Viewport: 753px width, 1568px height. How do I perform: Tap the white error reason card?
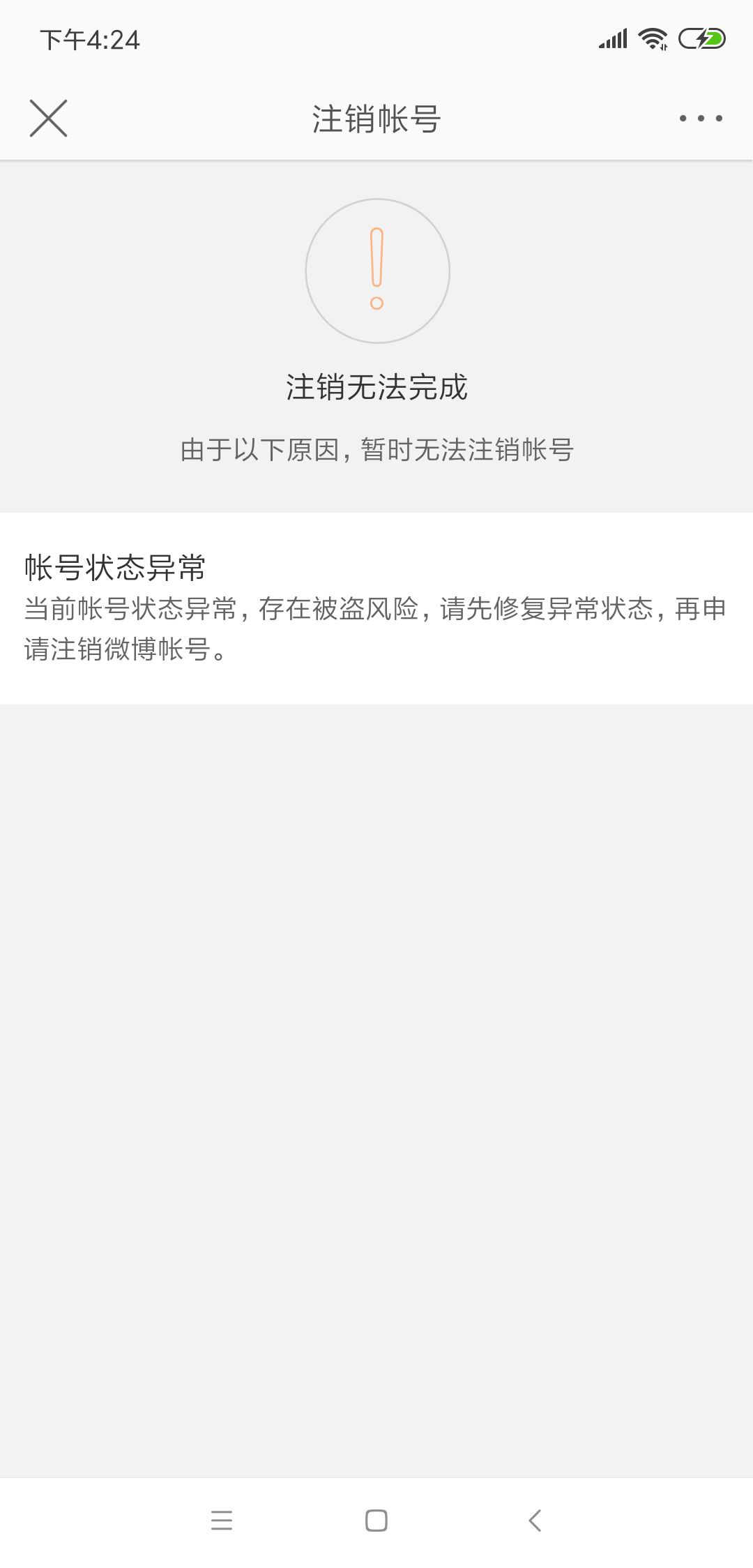click(376, 607)
